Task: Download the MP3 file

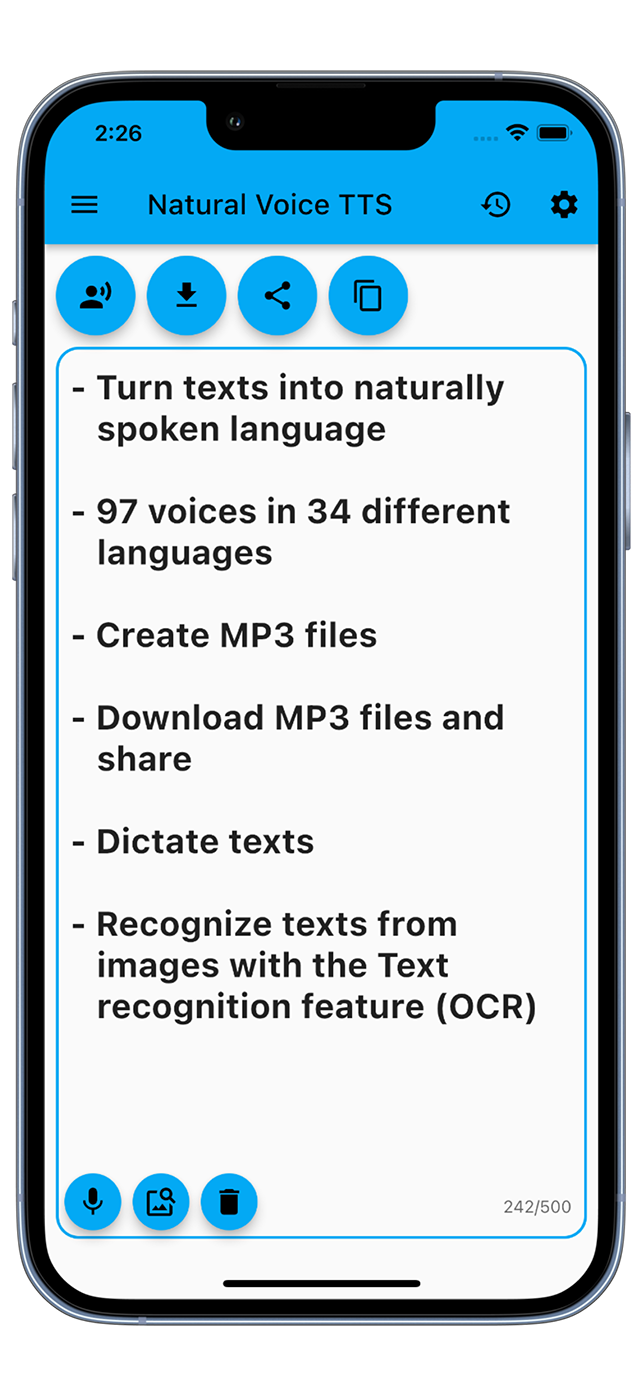Action: click(x=187, y=295)
